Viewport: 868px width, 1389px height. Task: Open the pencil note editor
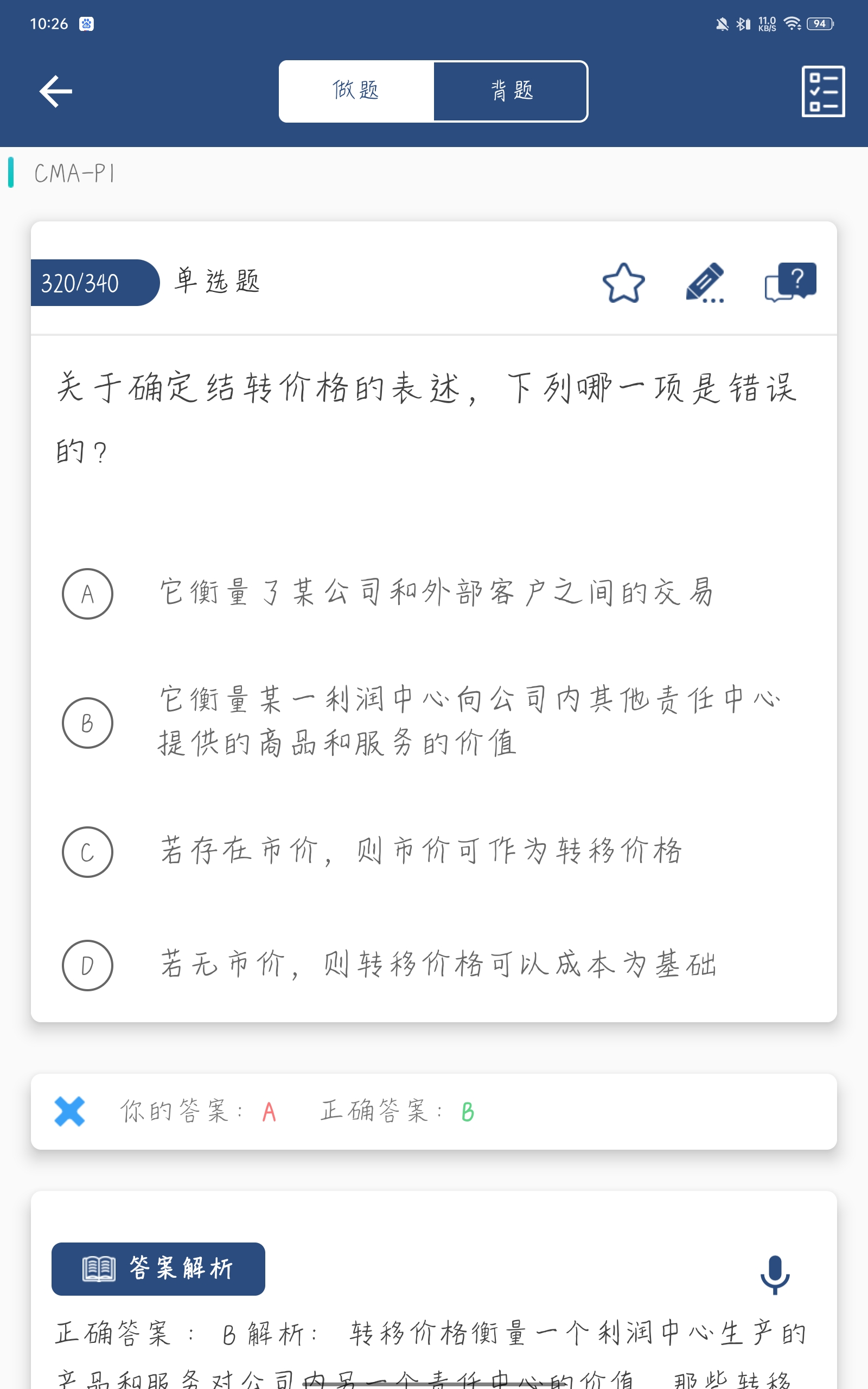(705, 283)
